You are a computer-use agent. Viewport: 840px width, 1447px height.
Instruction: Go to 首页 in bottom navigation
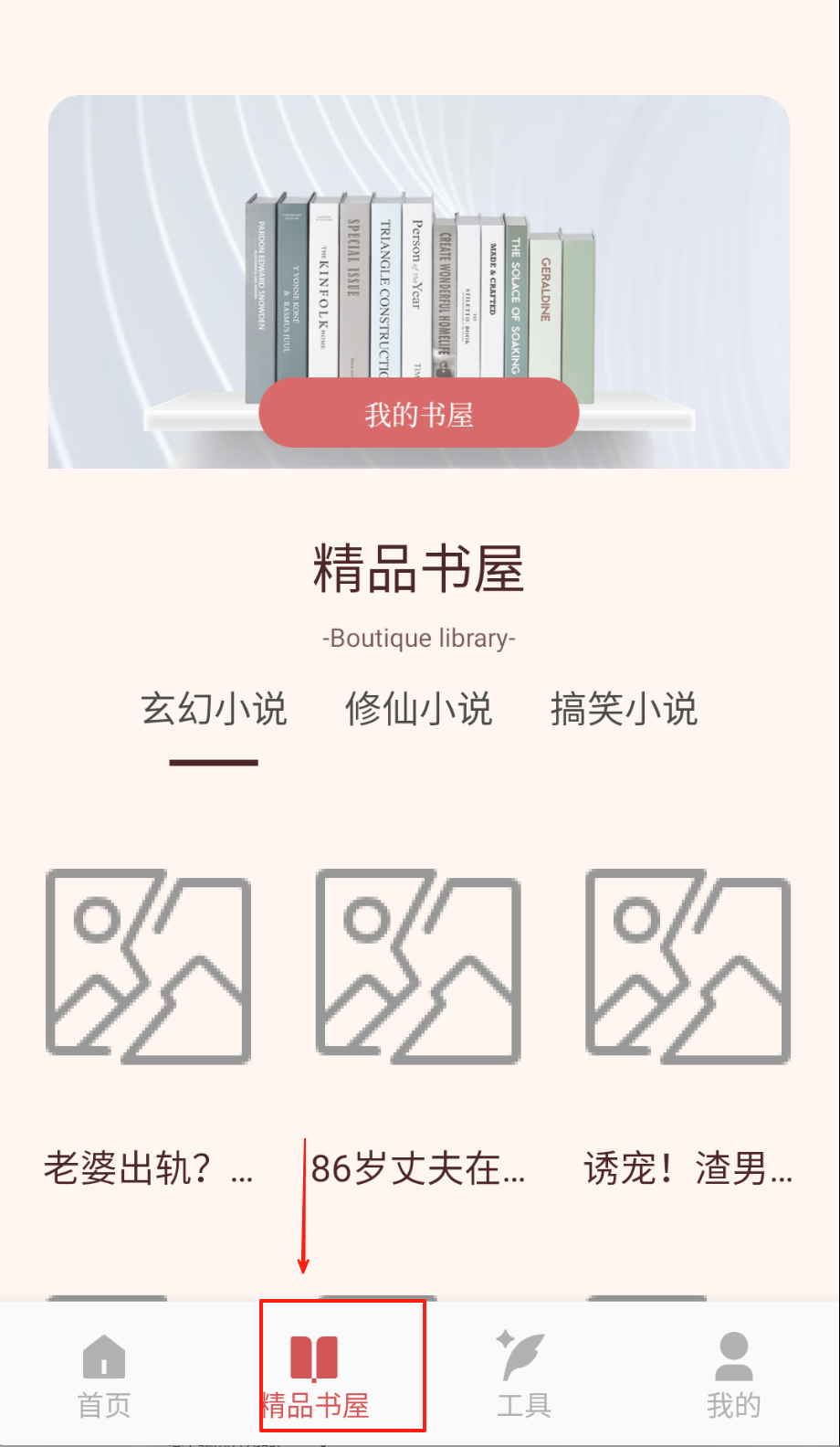click(x=104, y=1376)
